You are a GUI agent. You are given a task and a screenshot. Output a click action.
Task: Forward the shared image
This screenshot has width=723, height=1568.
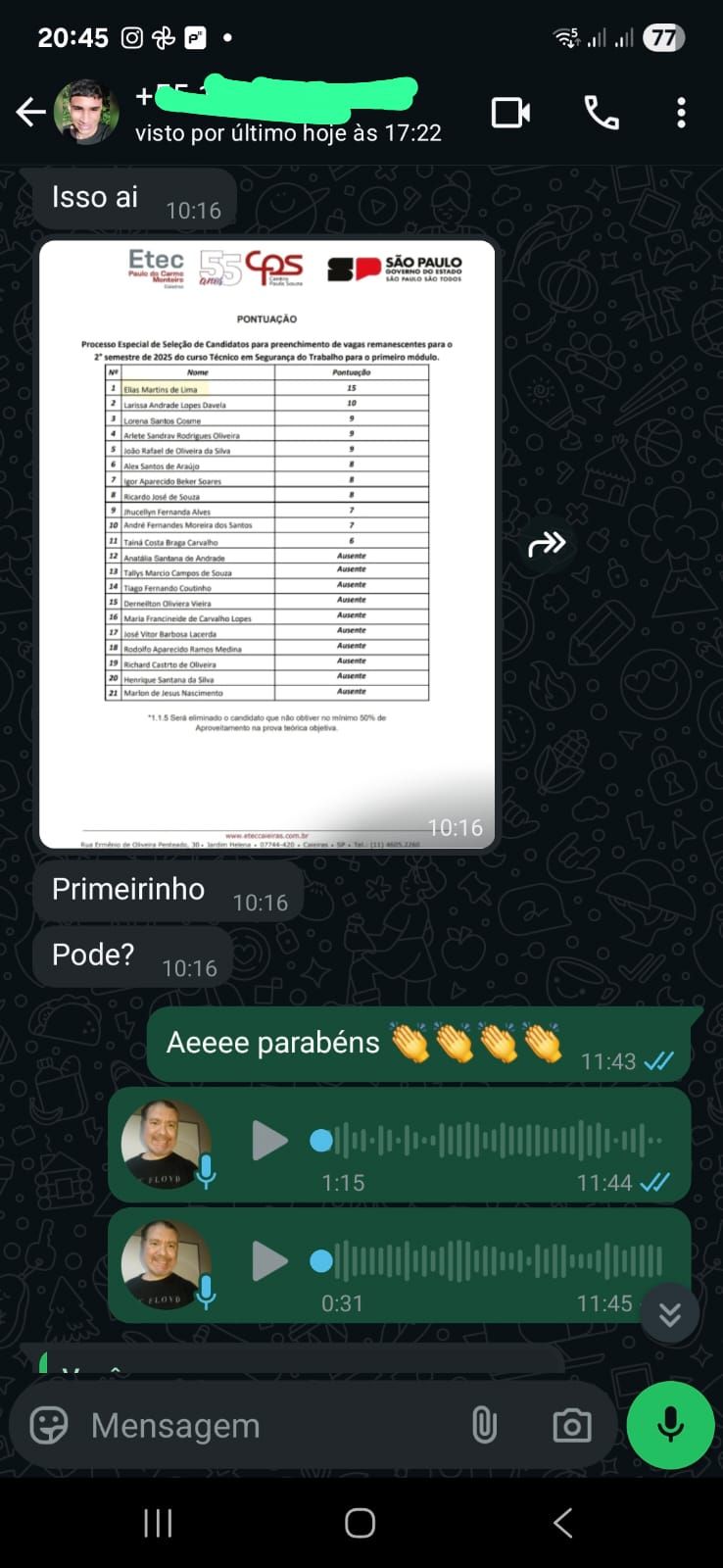547,544
